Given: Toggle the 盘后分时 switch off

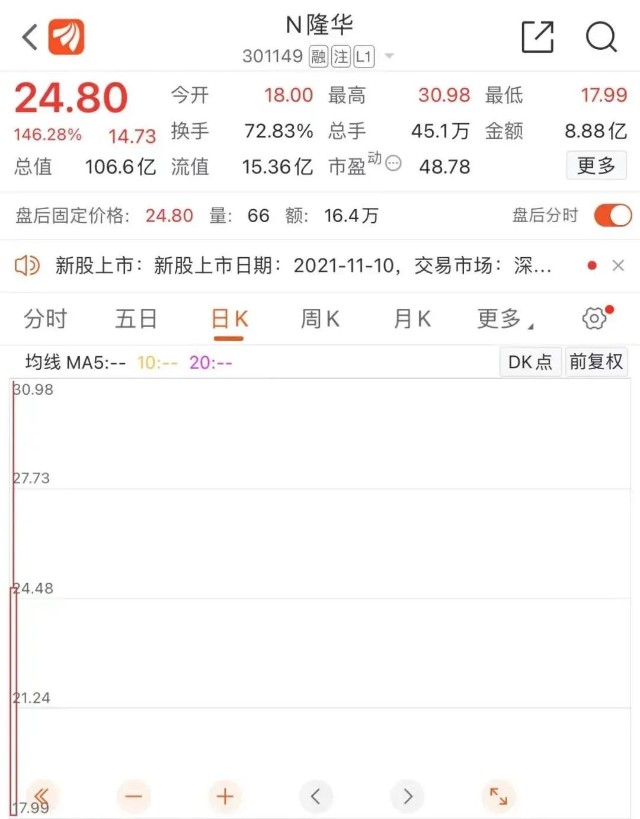Looking at the screenshot, I should [x=613, y=215].
